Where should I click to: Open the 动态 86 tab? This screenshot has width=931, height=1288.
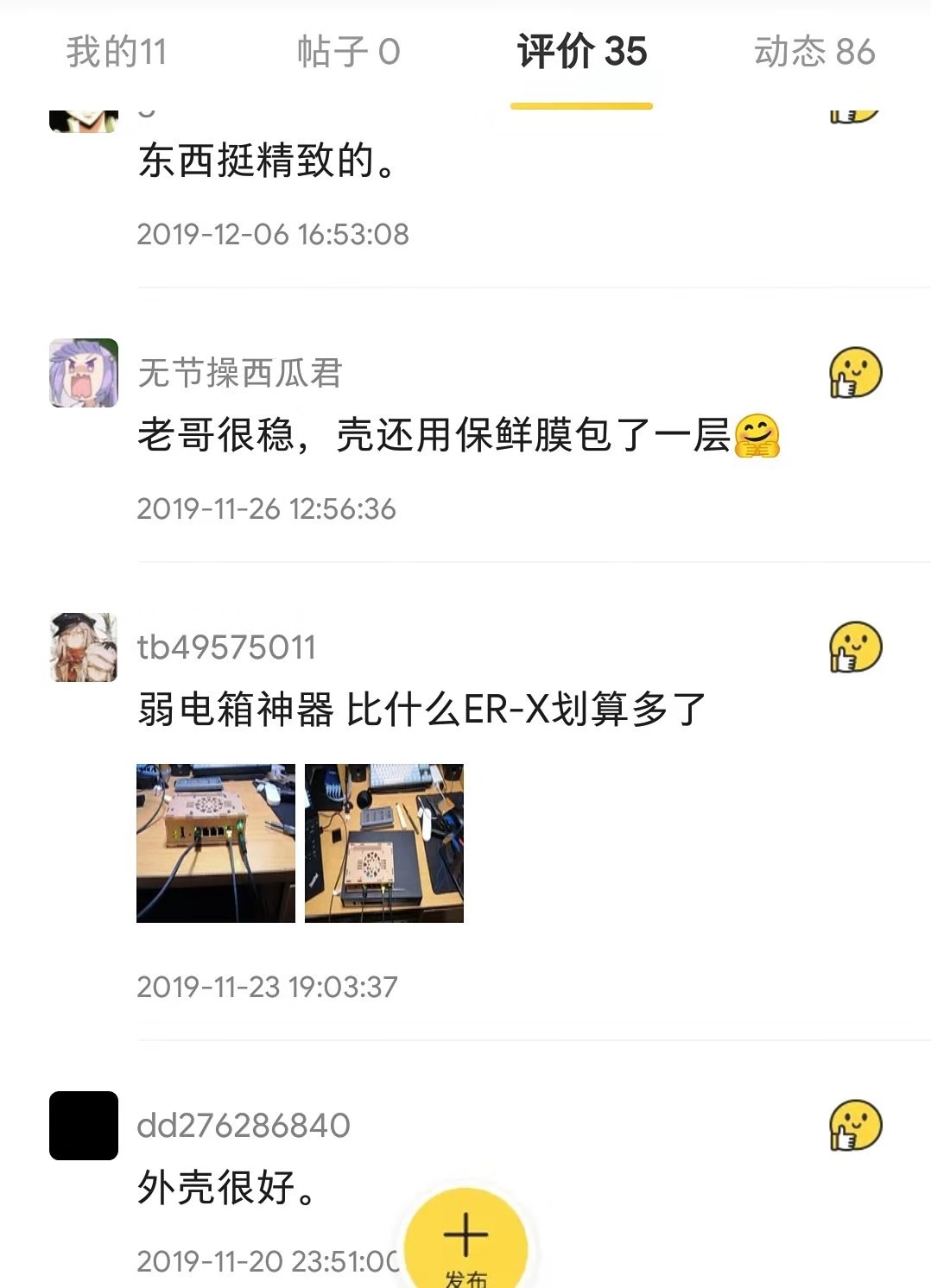coord(814,52)
